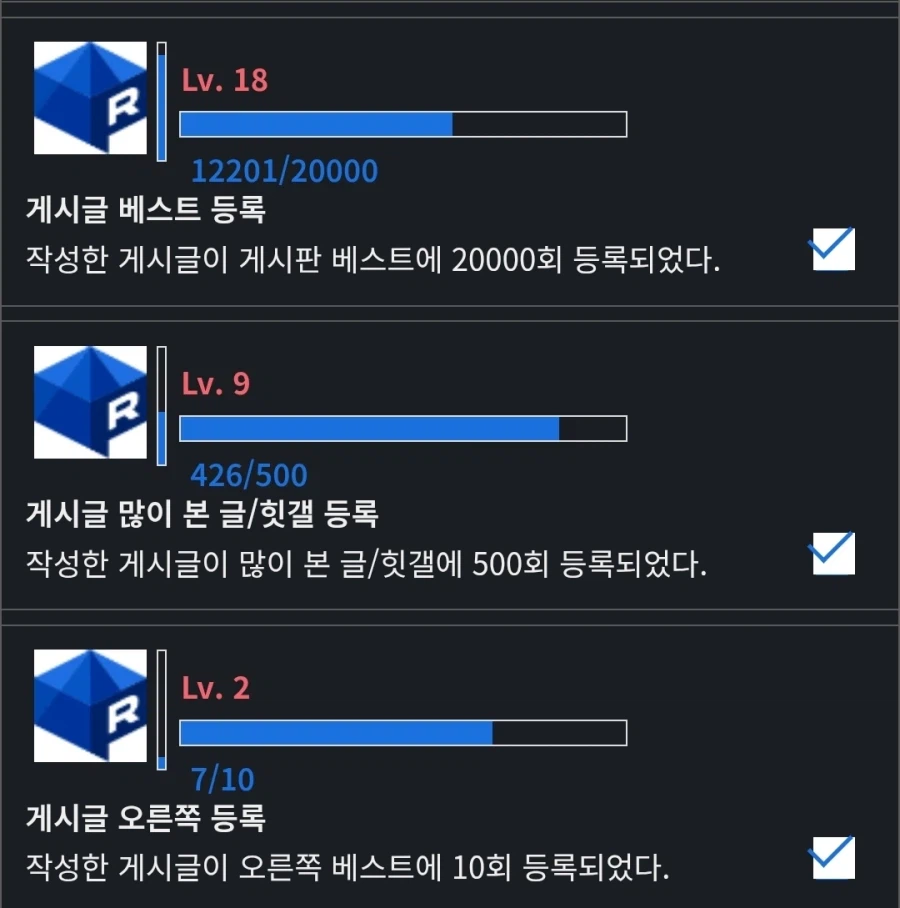Click the vertical level bar beside the top badge
900x908 pixels.
point(160,100)
